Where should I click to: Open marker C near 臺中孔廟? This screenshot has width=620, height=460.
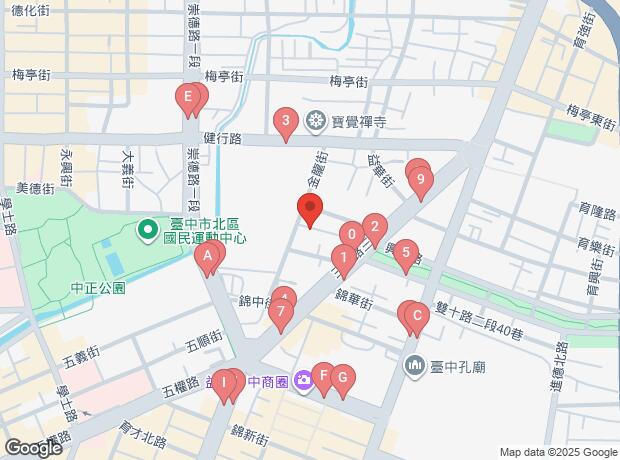416,316
